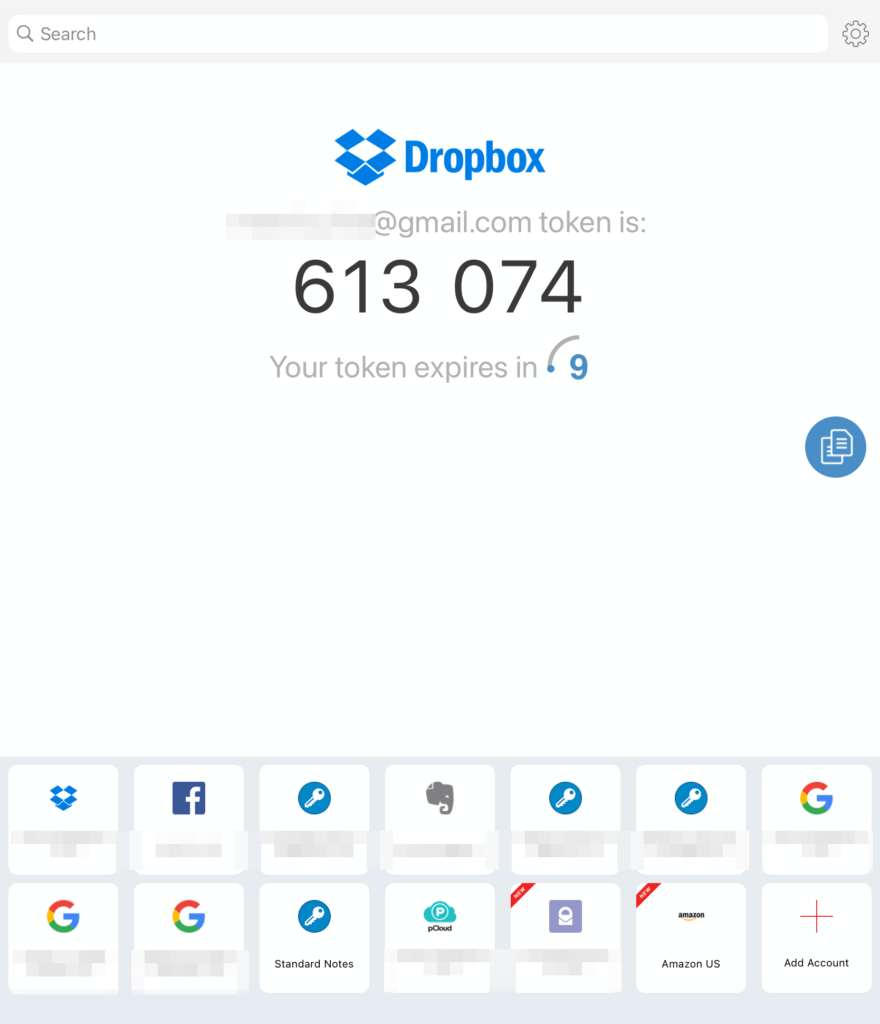
Task: Select the Dropbox account tile
Action: pos(63,819)
